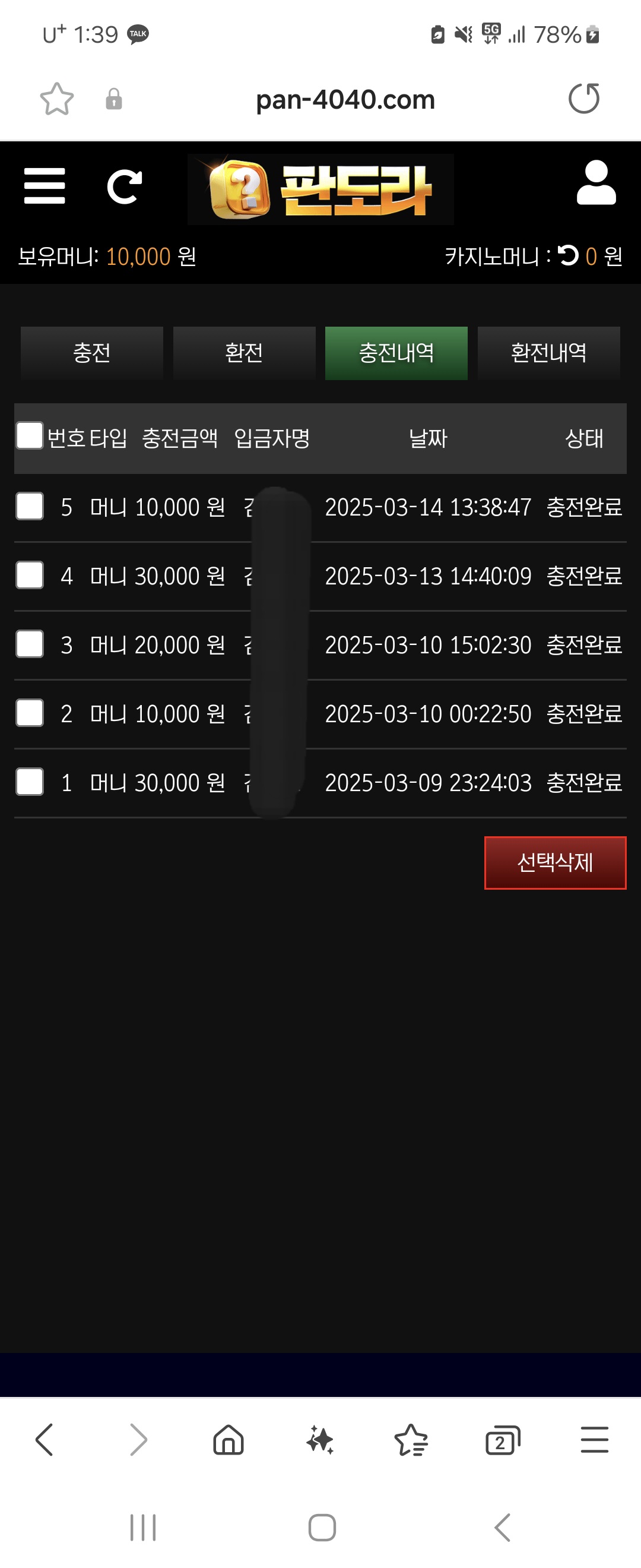Screen dimensions: 641x1568
Task: Open the 환전내역 tab
Action: point(548,353)
